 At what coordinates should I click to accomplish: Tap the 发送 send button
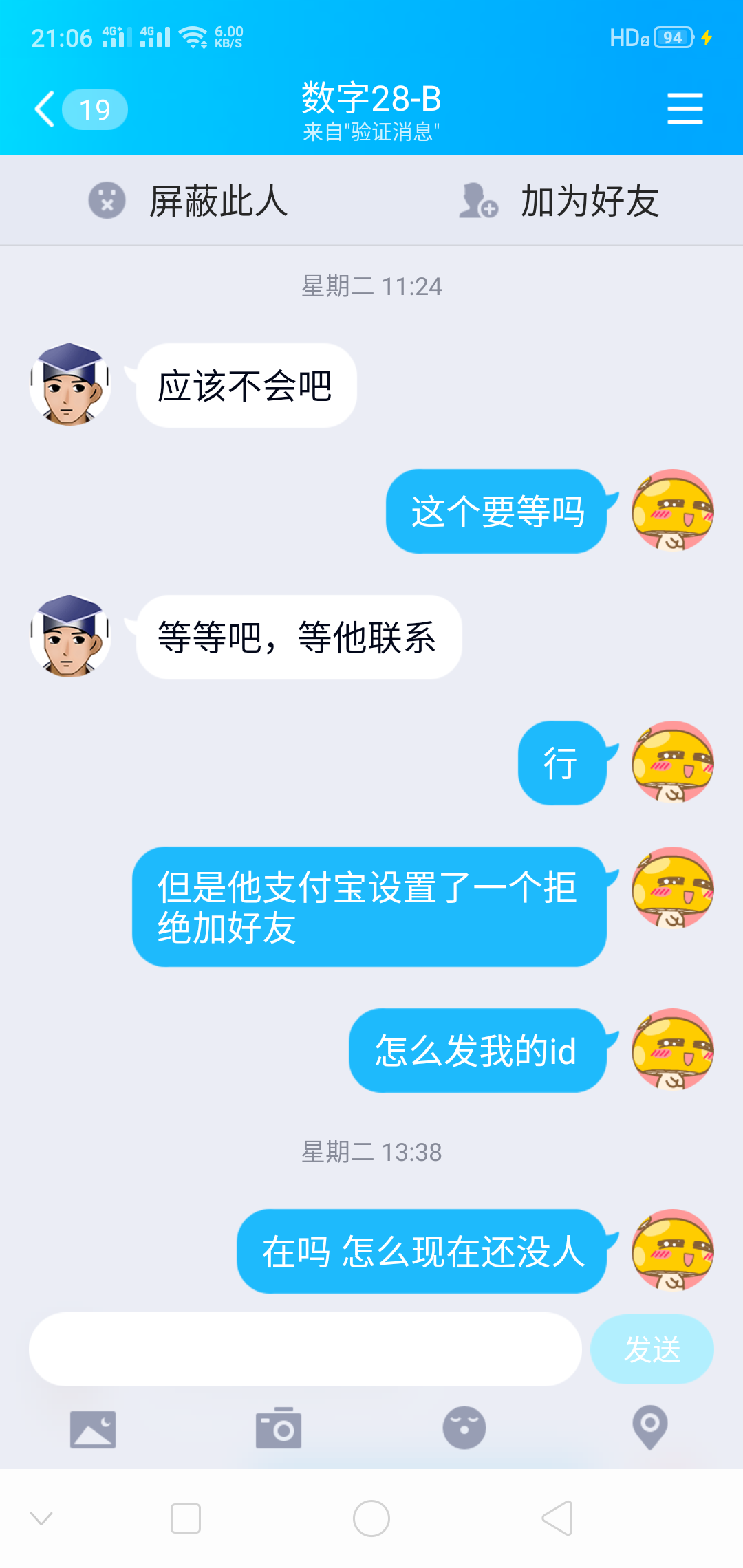(652, 1349)
